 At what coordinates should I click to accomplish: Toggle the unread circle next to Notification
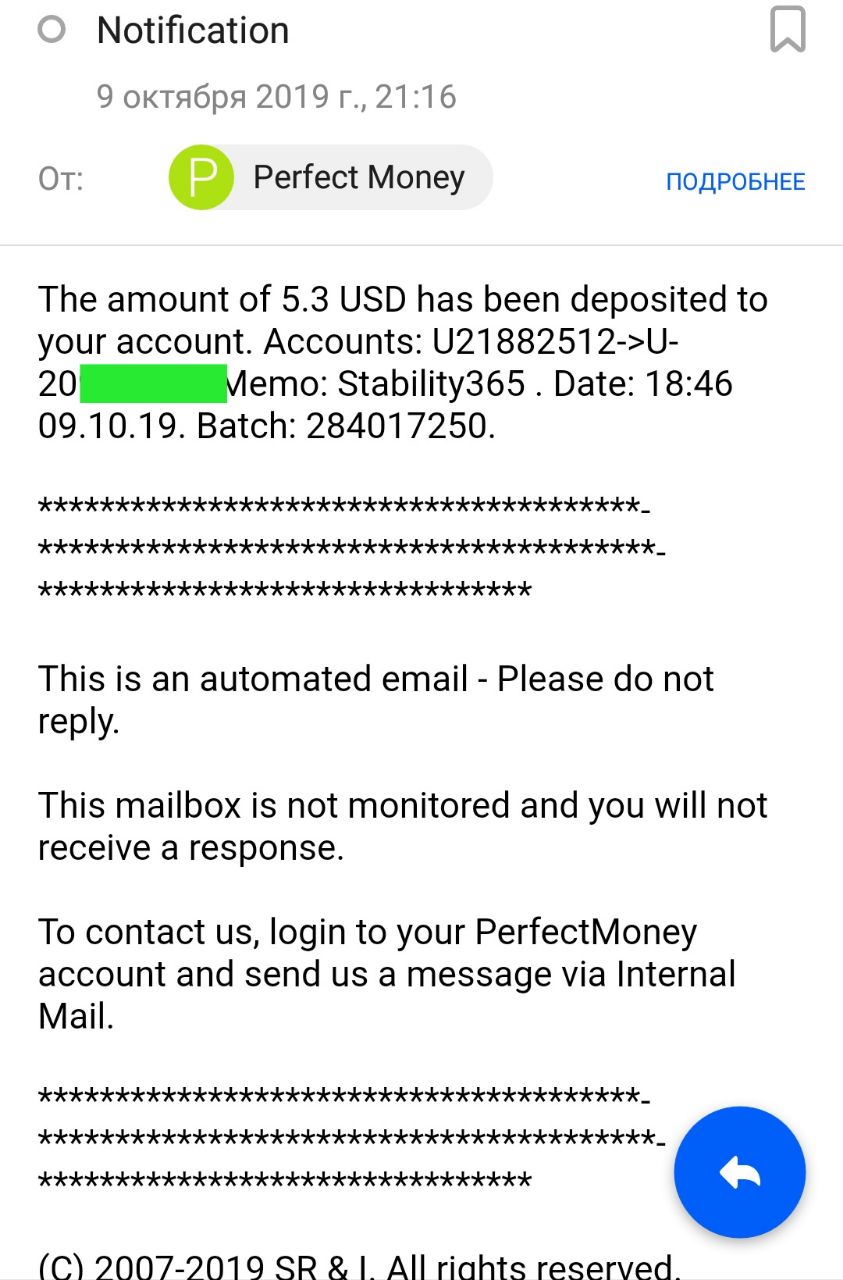[51, 30]
